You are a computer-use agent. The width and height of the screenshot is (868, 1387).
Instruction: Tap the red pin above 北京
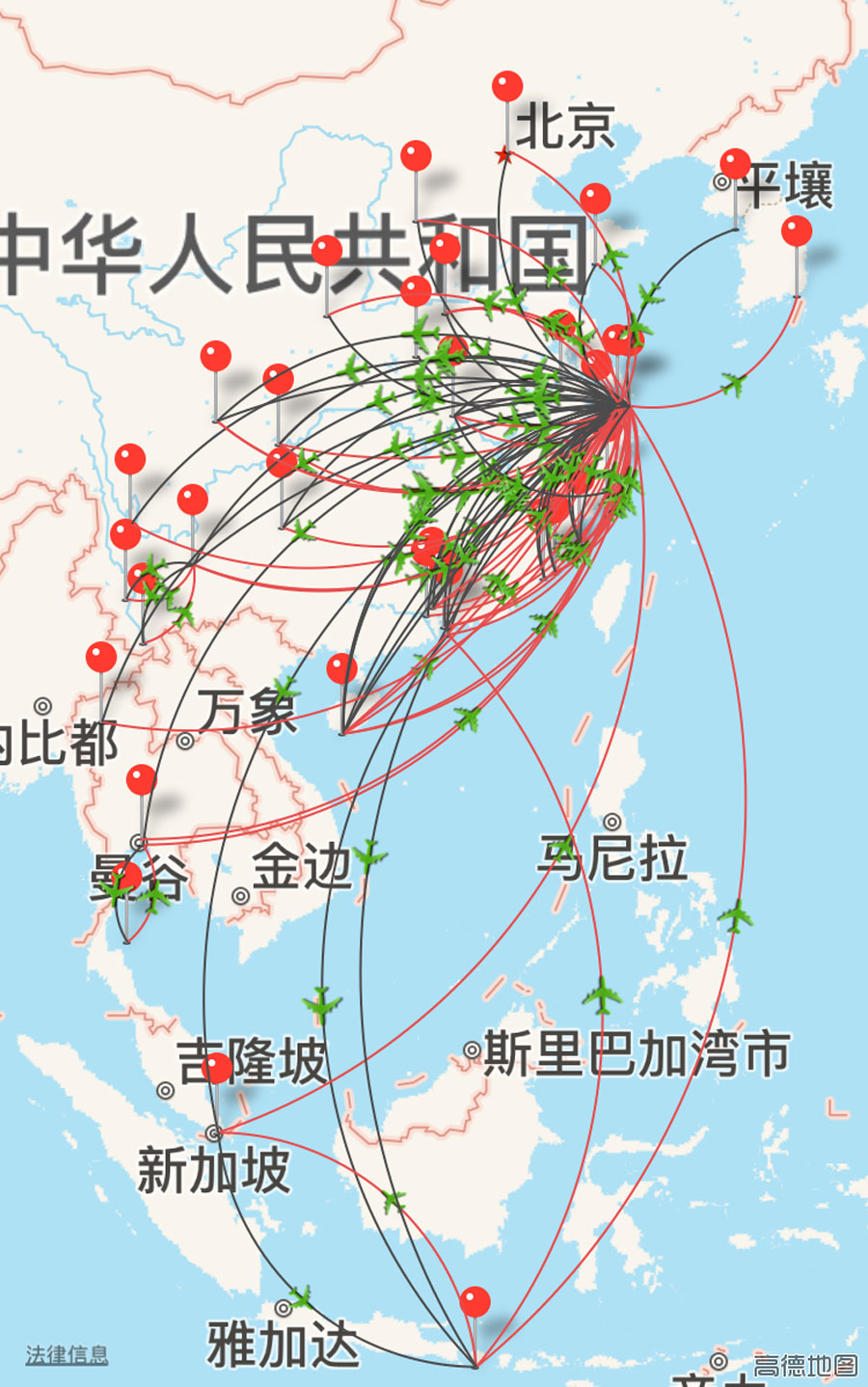click(507, 87)
